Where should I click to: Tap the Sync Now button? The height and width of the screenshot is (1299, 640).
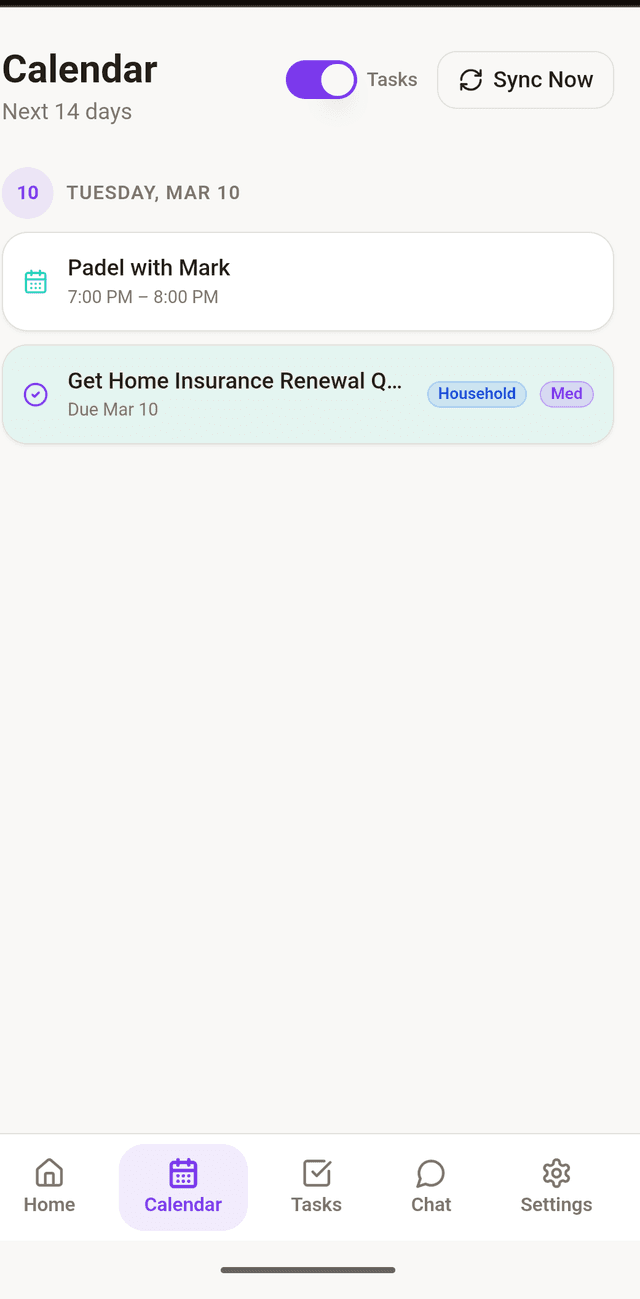click(525, 80)
